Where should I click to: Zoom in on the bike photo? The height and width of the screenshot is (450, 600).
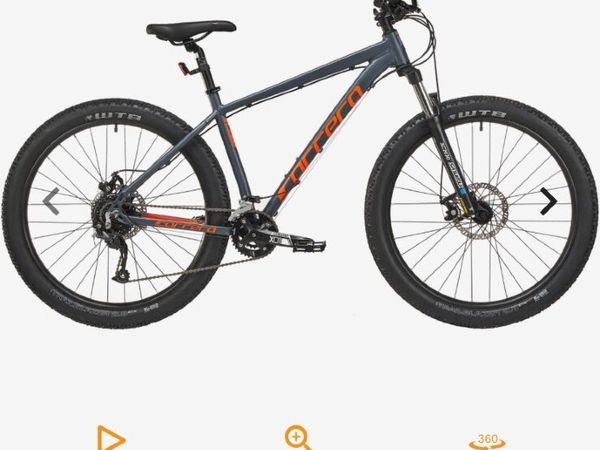pos(297,438)
